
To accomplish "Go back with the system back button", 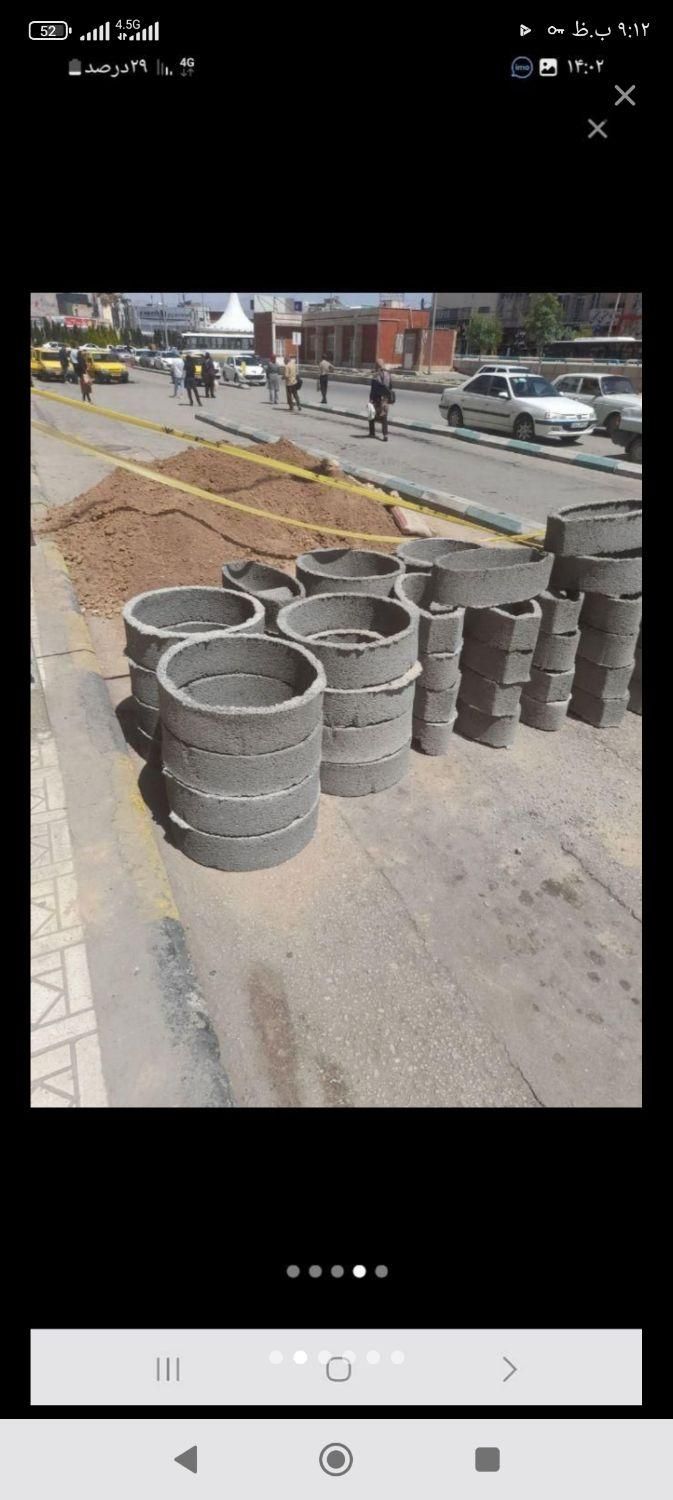I will [x=186, y=1460].
